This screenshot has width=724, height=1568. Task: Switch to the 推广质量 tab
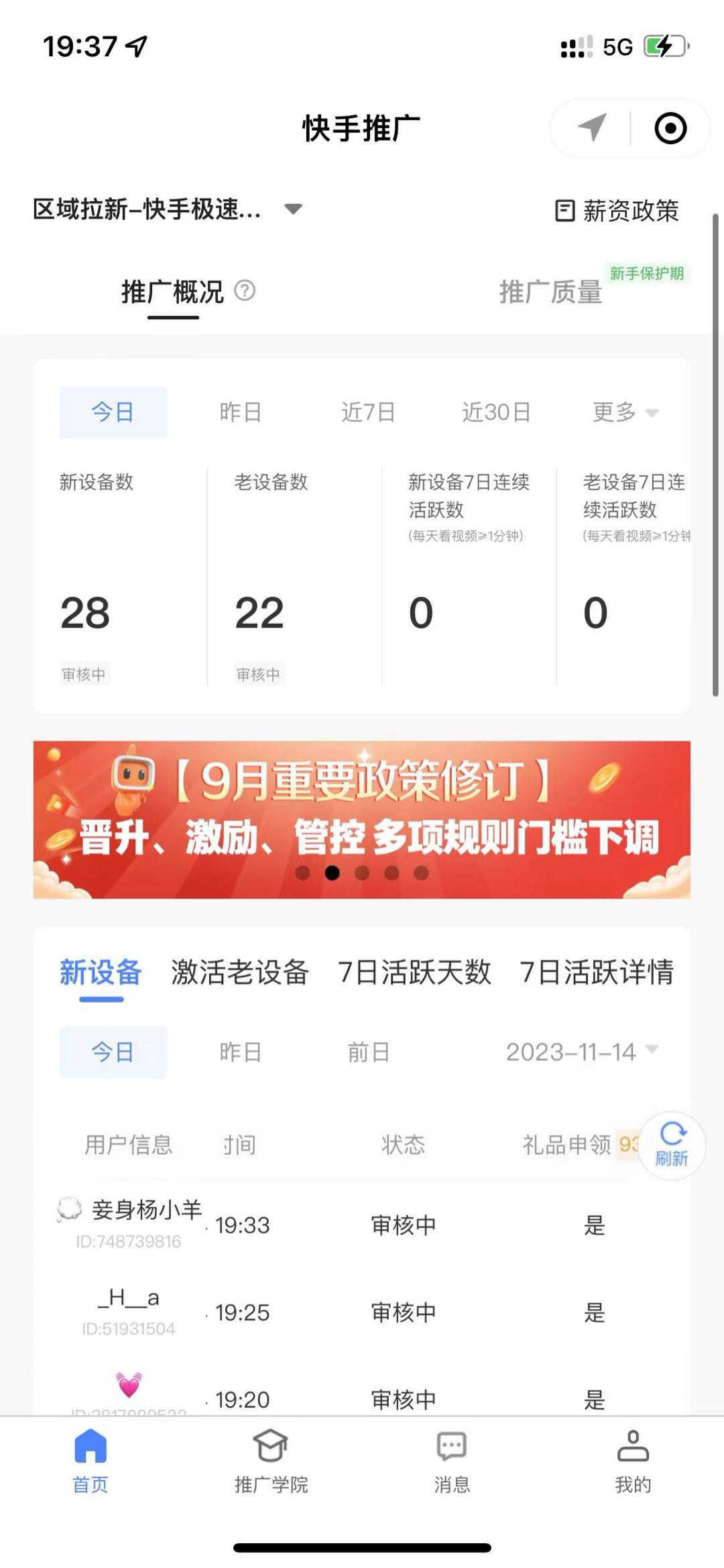(x=551, y=292)
